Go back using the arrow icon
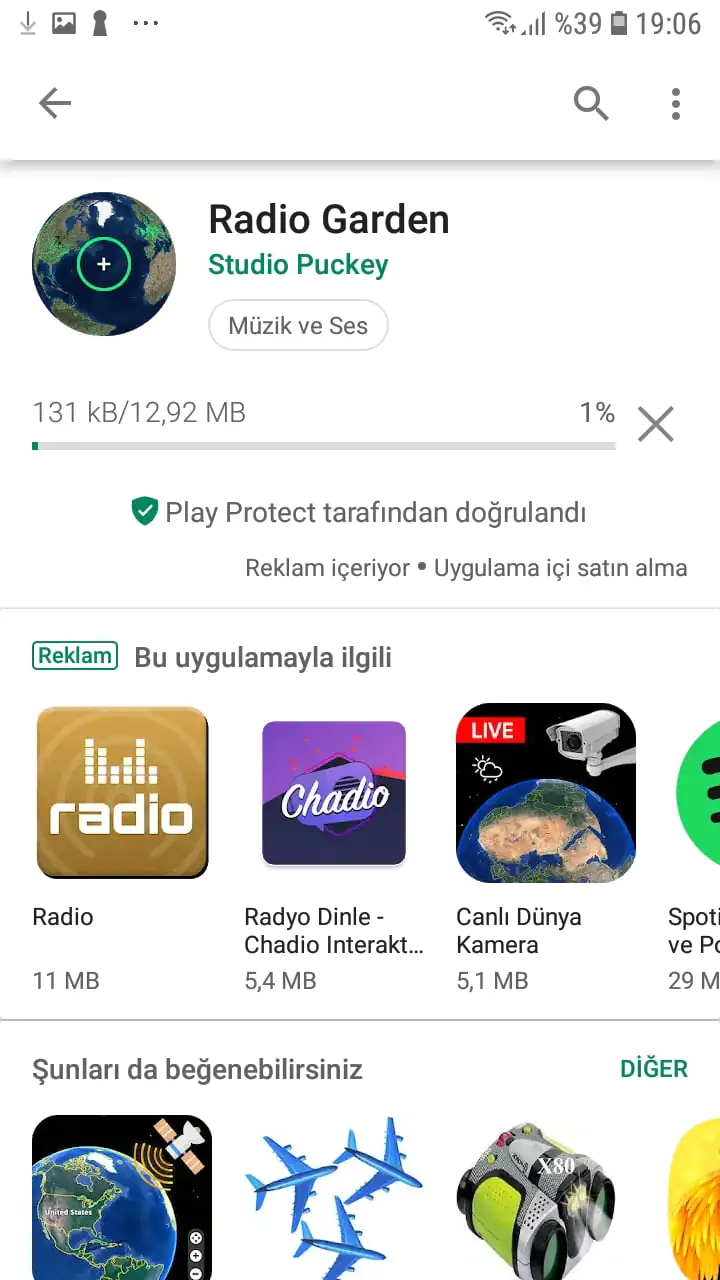This screenshot has width=720, height=1280. 55,103
